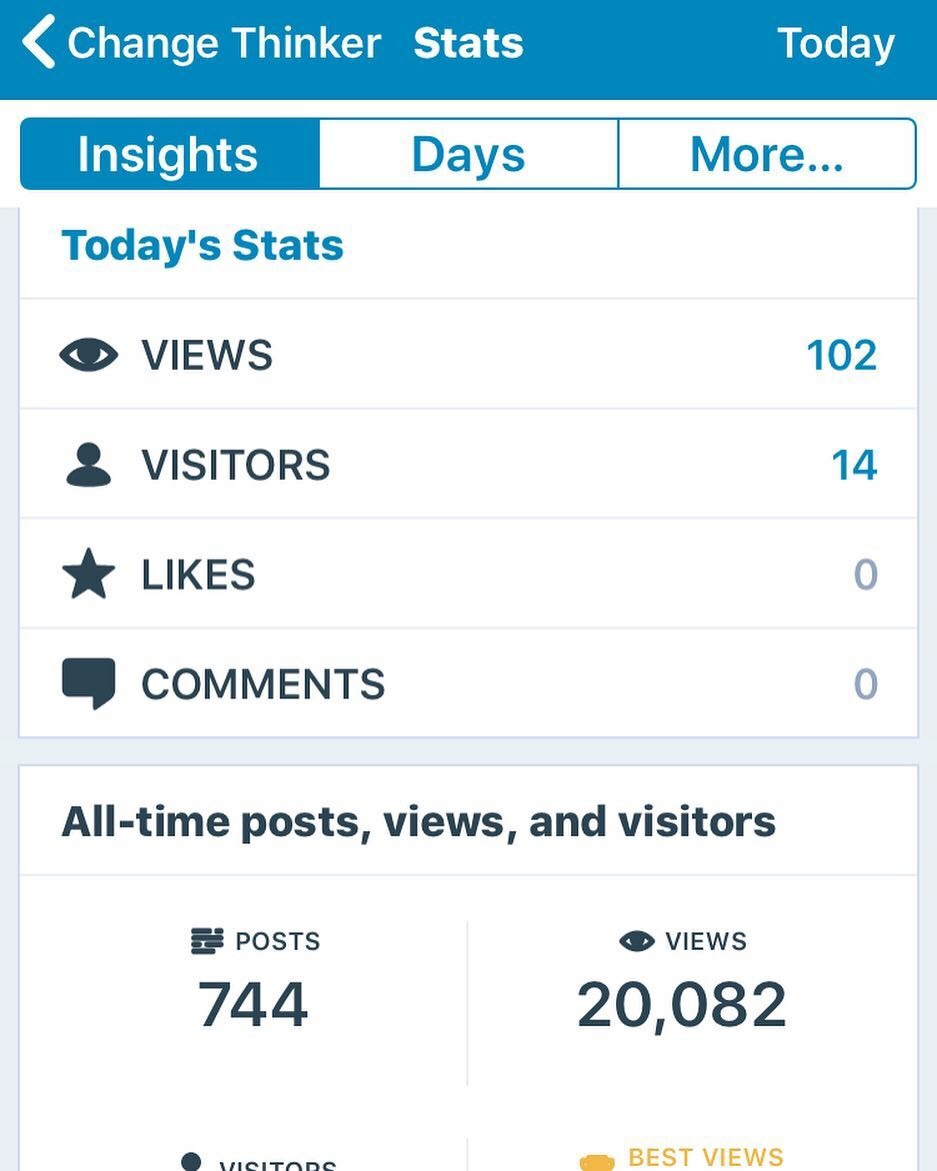Tap the Today button in header
Screen dimensions: 937x1171
835,44
